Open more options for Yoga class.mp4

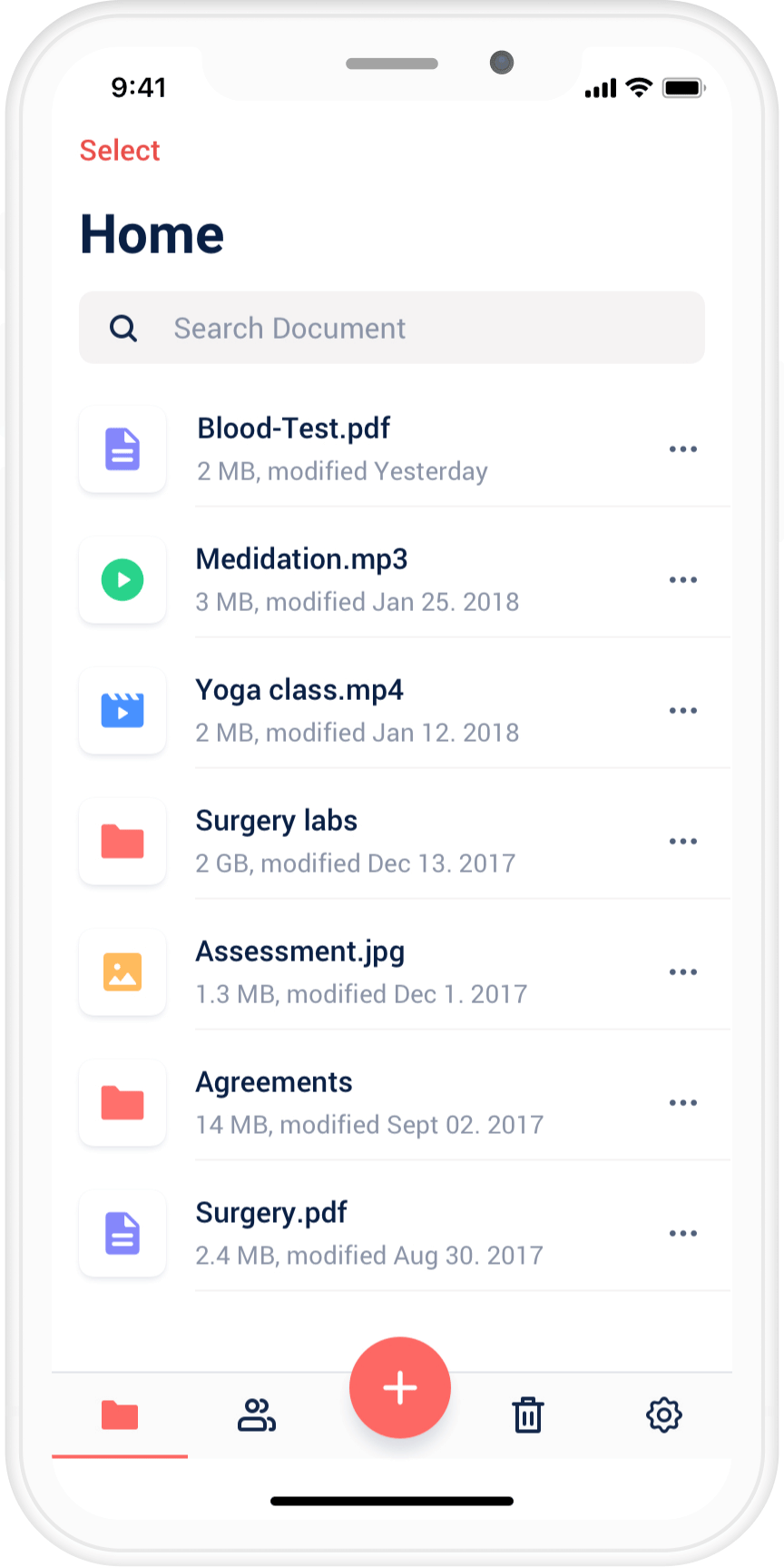pyautogui.click(x=683, y=711)
